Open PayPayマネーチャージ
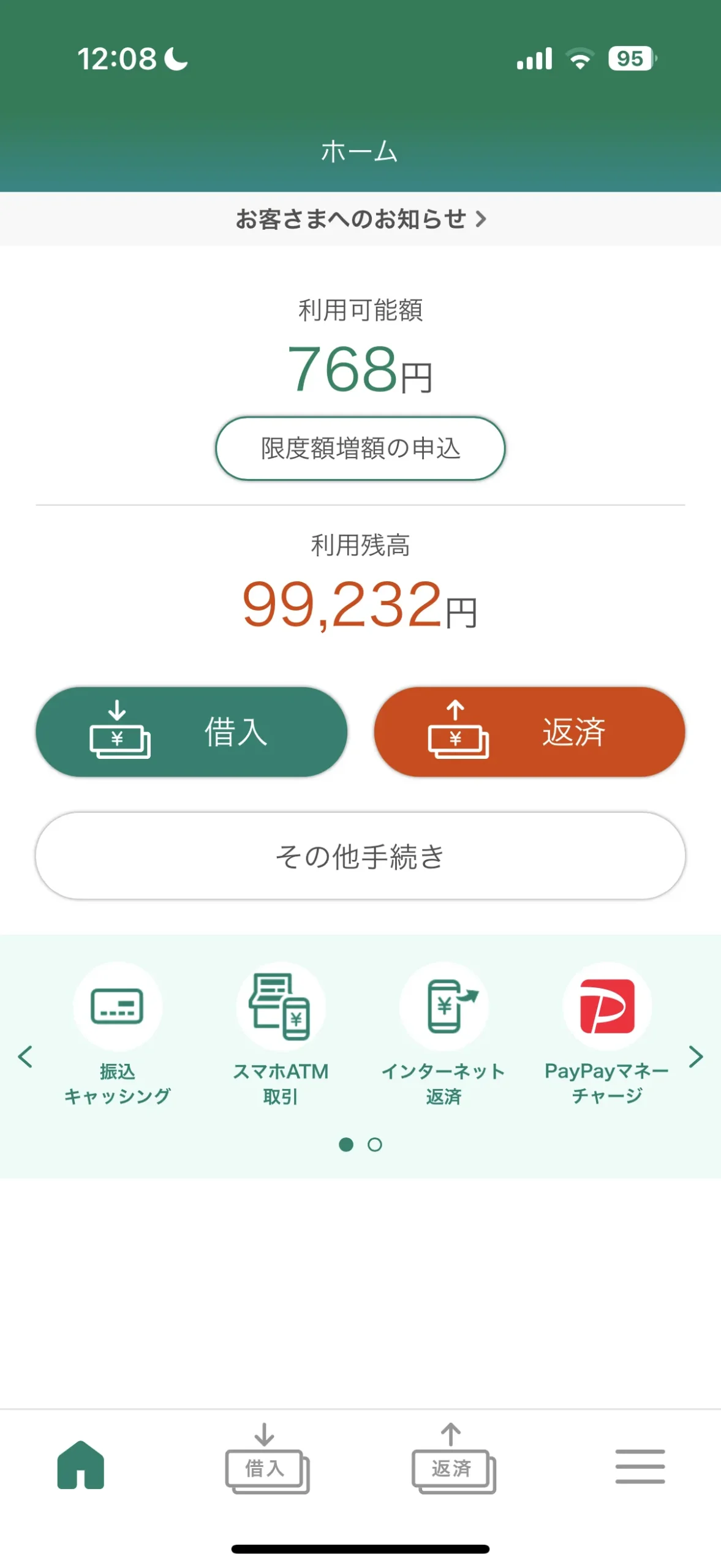721x1568 pixels. [x=606, y=1035]
